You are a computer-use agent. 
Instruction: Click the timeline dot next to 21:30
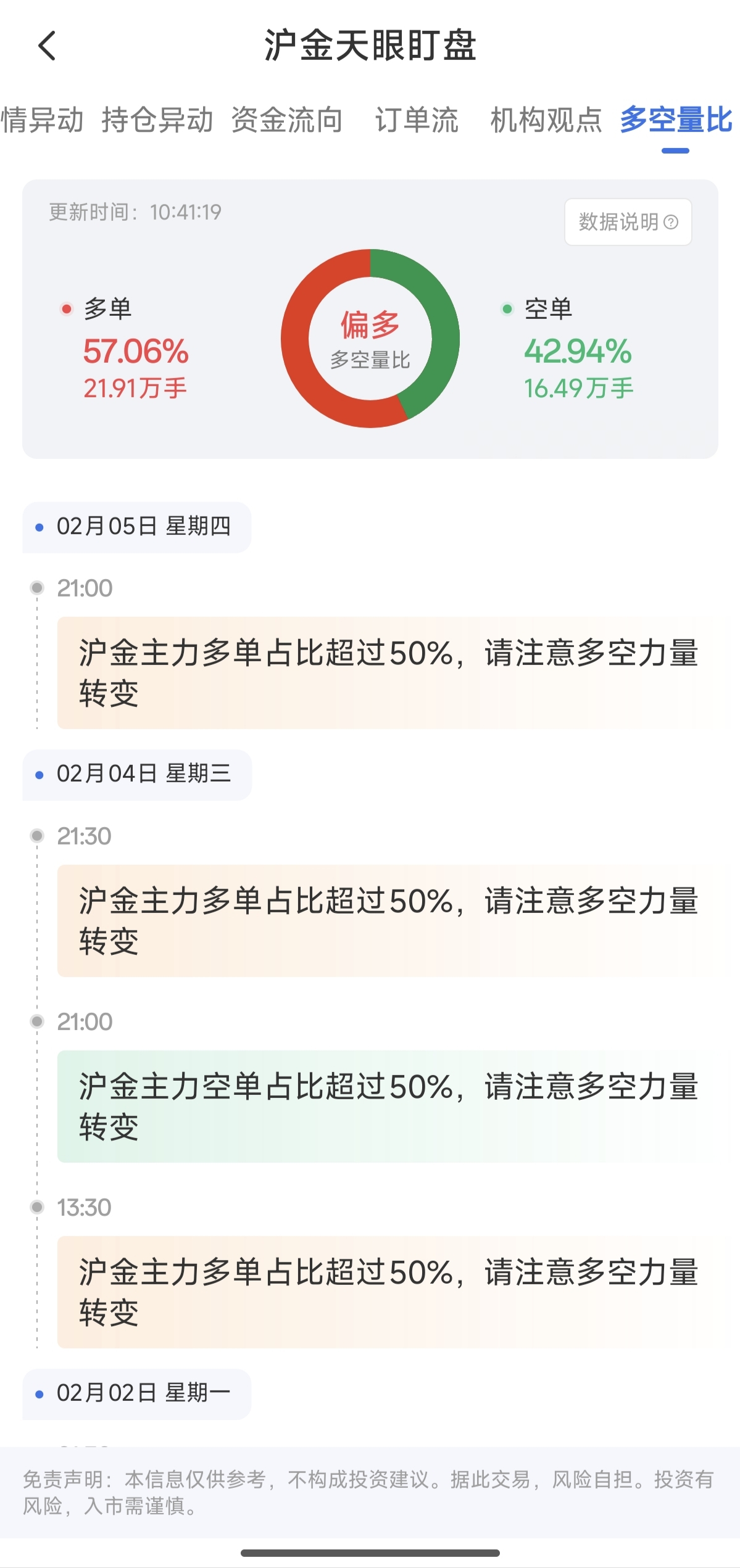tap(37, 836)
